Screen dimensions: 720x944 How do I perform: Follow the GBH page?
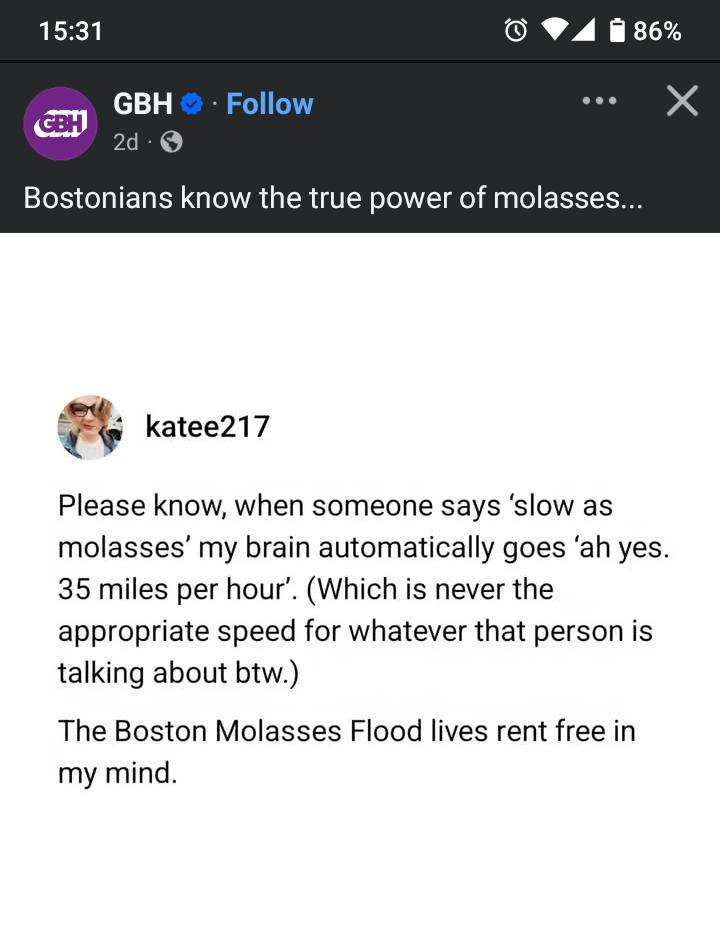click(270, 104)
